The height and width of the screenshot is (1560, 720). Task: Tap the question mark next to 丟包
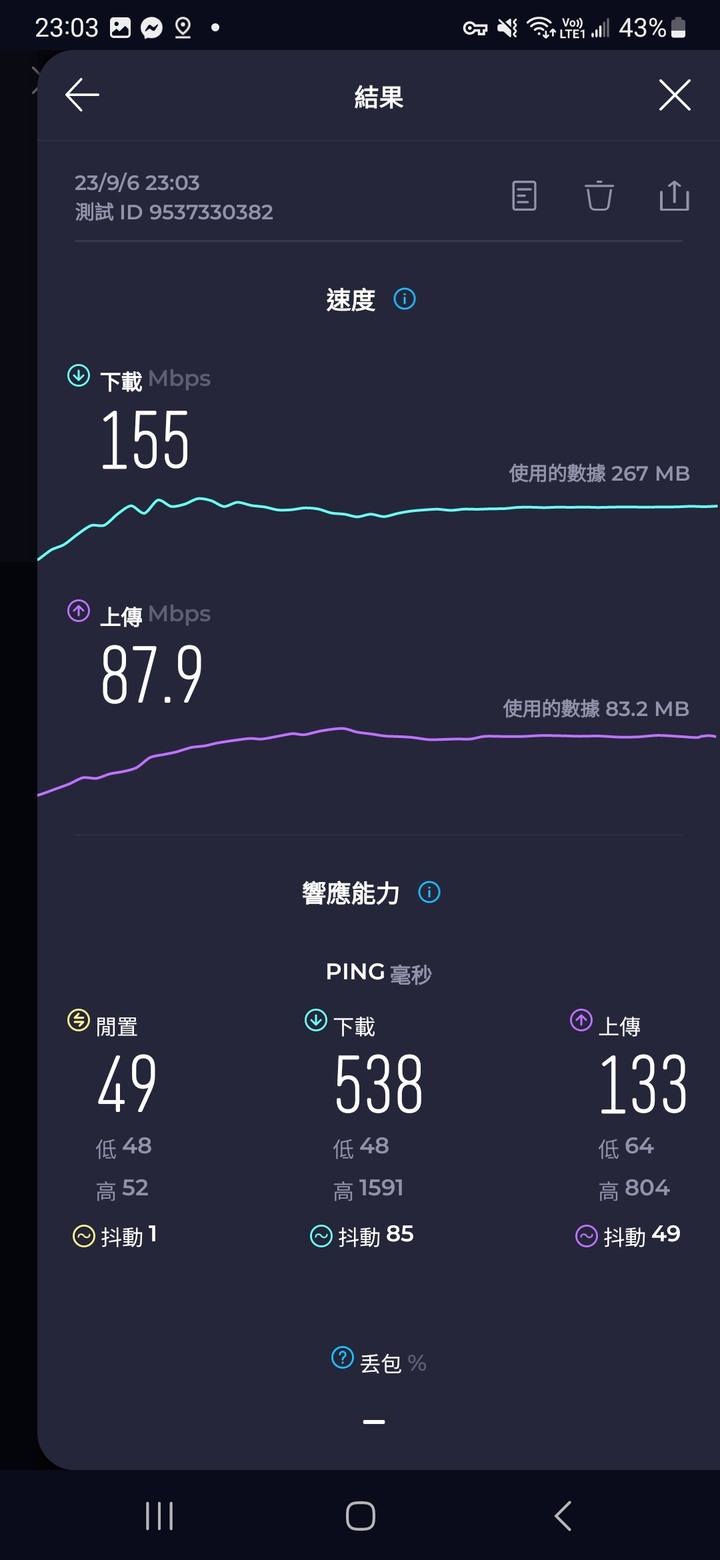pos(342,1358)
